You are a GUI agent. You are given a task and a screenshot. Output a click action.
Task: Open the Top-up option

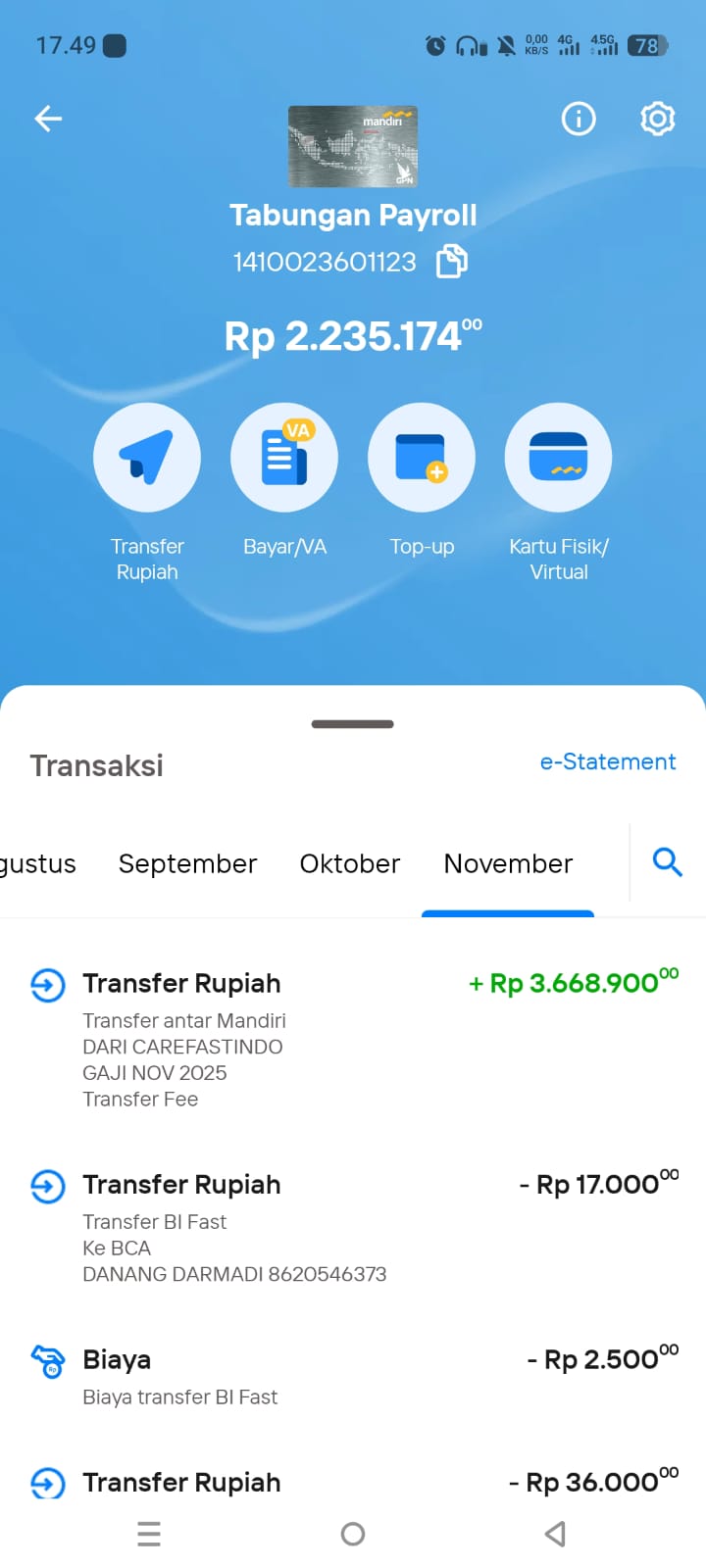pos(422,458)
